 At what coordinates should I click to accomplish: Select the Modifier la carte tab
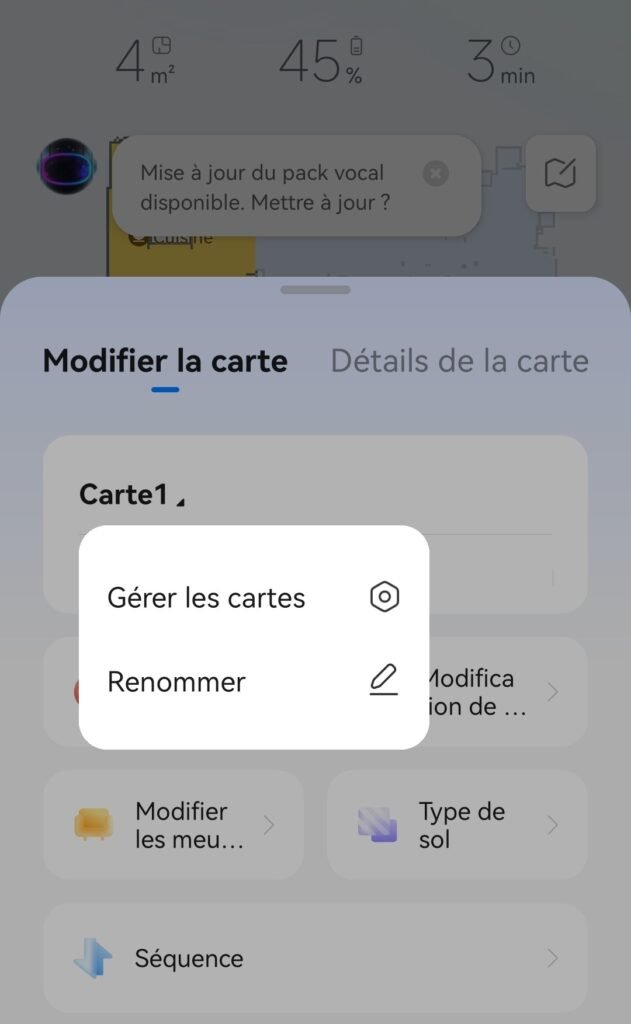pos(165,361)
